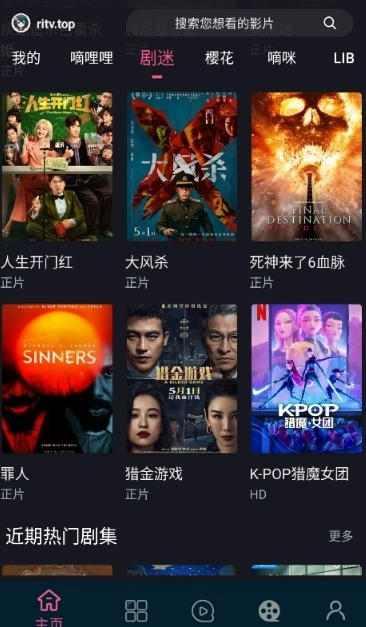366x627 pixels.
Task: Select the 嘀咪 tab
Action: pos(282,58)
